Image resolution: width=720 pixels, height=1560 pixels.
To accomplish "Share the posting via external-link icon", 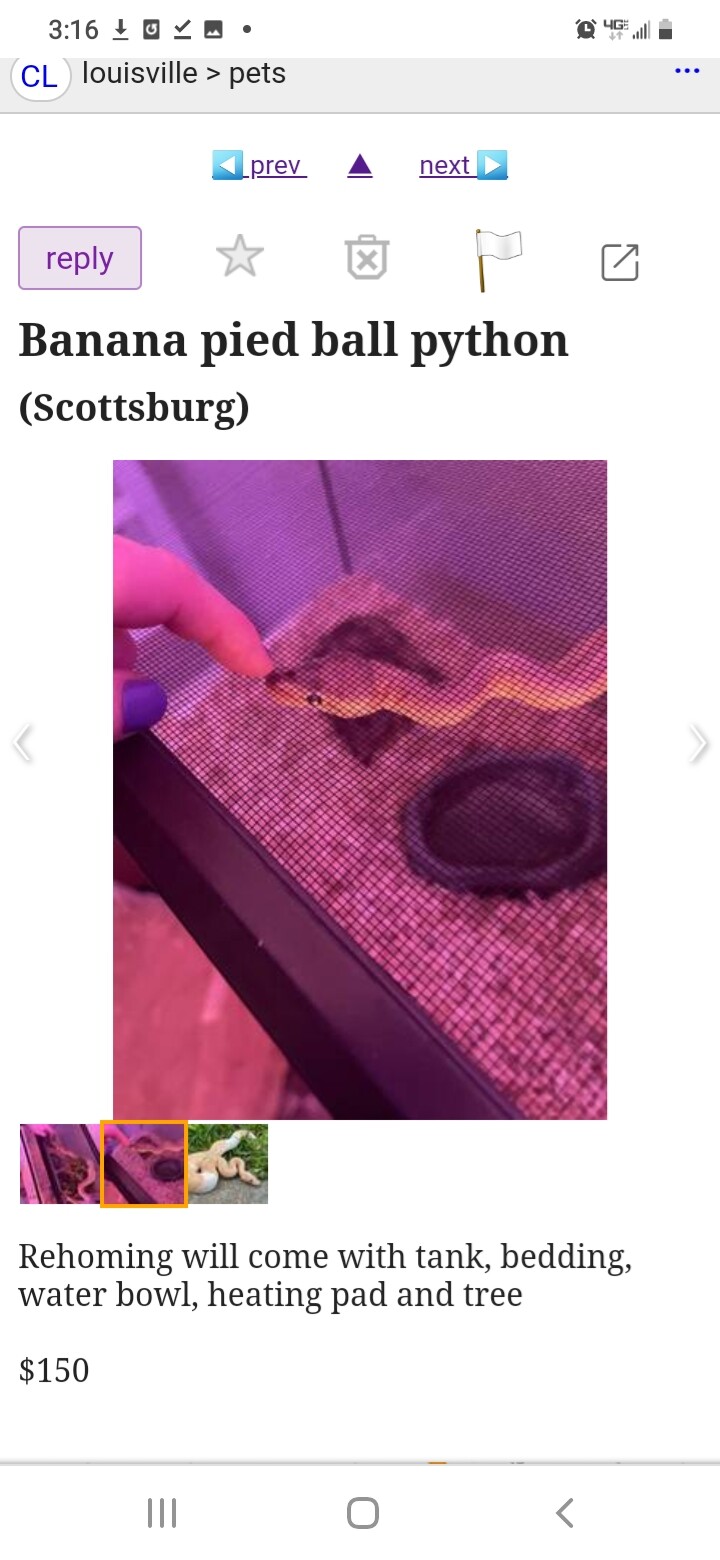I will [620, 261].
